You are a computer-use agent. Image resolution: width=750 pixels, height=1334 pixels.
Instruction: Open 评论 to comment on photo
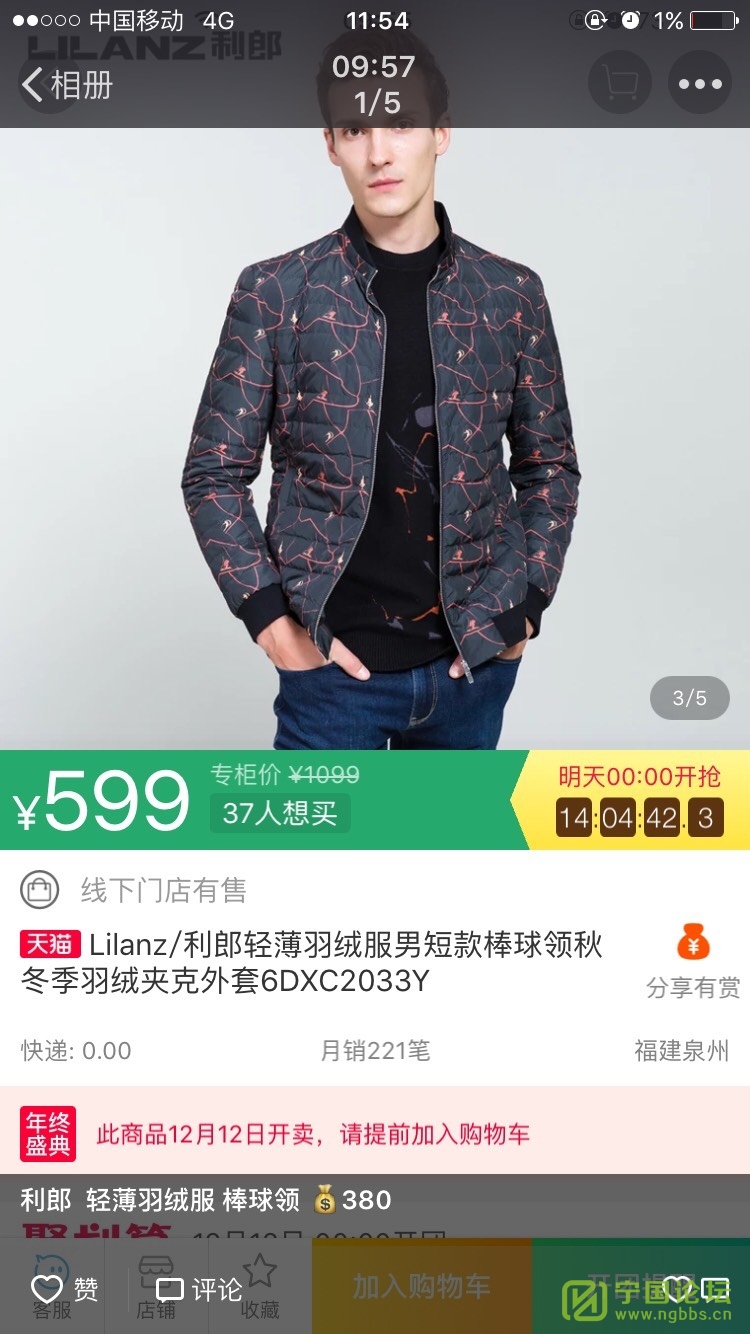point(199,1290)
